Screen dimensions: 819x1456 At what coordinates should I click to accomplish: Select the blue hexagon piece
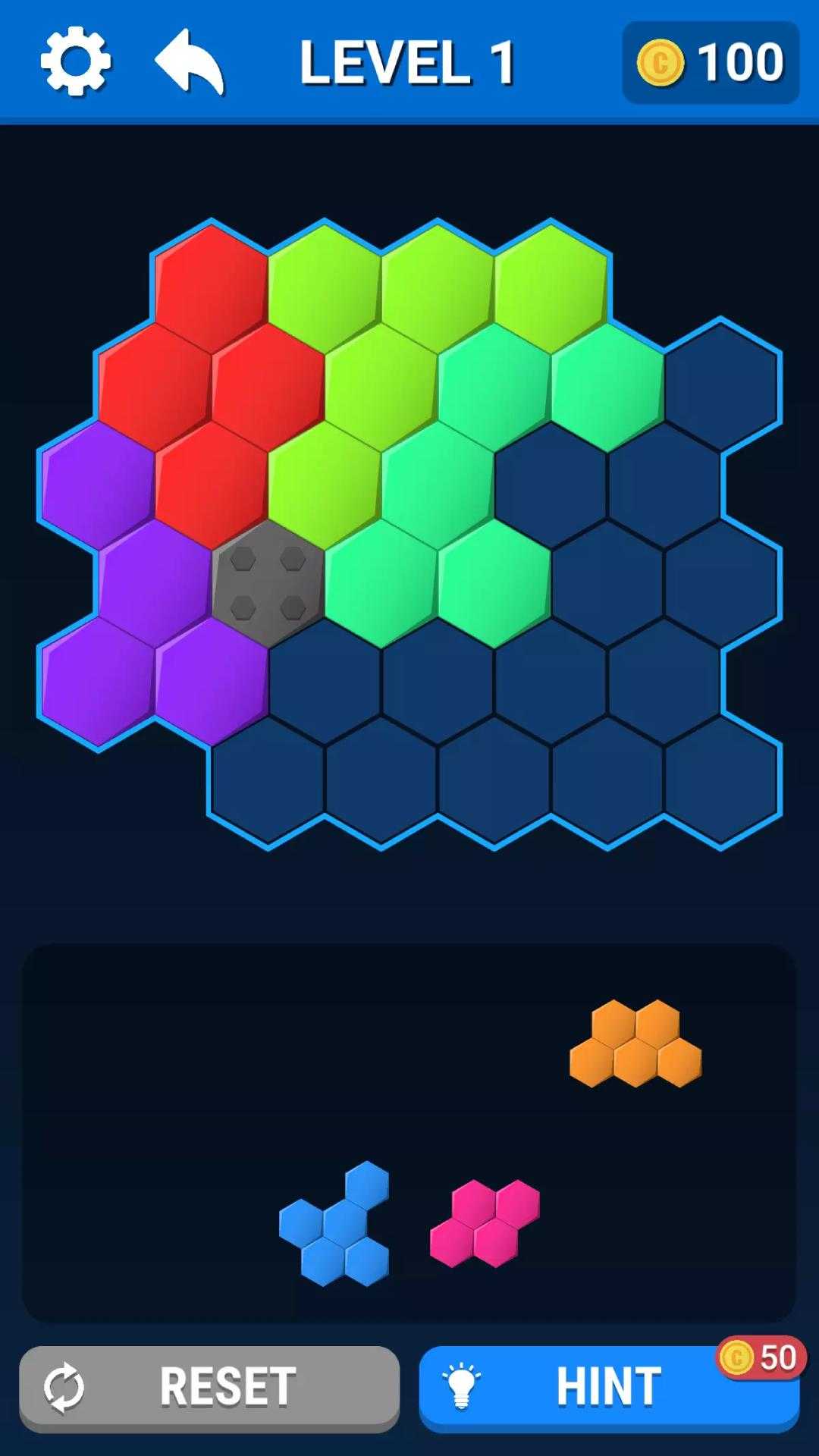point(334,1223)
